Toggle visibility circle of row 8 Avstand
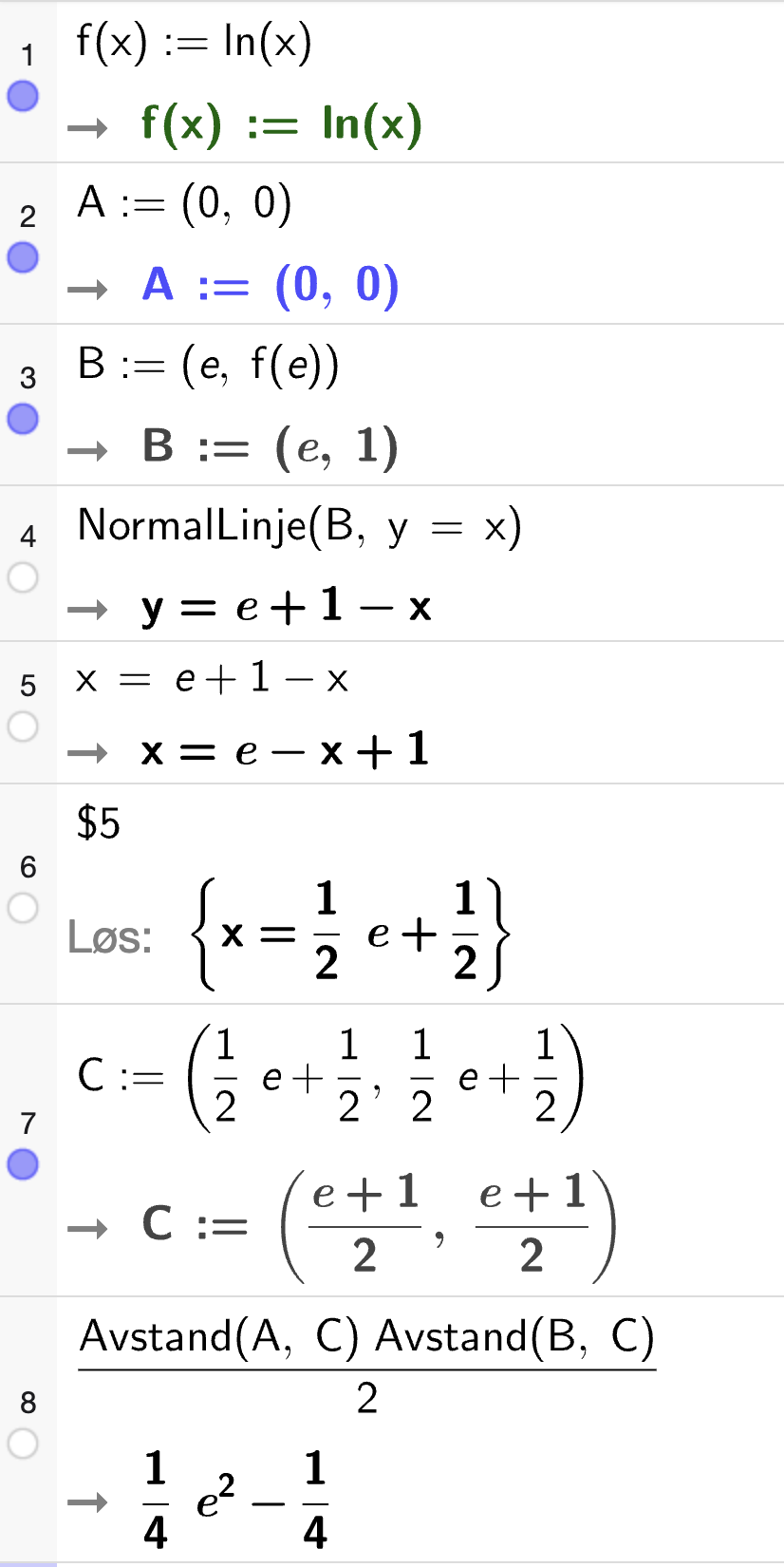This screenshot has height=1567, width=784. tap(23, 1444)
